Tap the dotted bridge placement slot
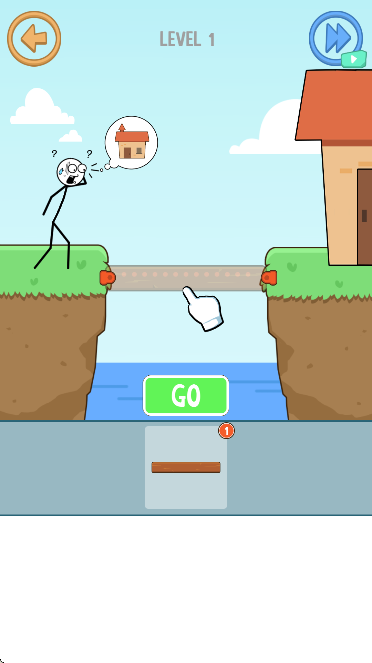The image size is (372, 663). (188, 278)
